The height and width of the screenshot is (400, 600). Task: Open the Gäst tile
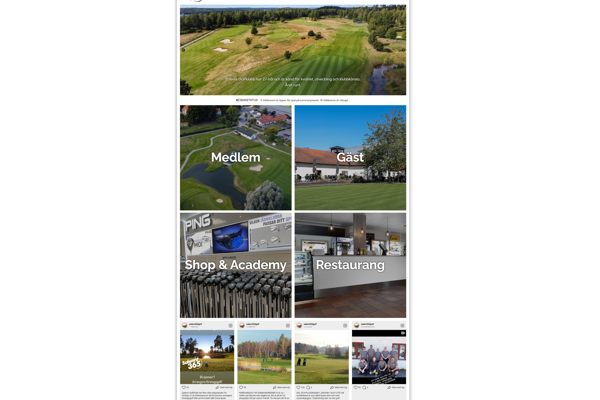tap(350, 157)
